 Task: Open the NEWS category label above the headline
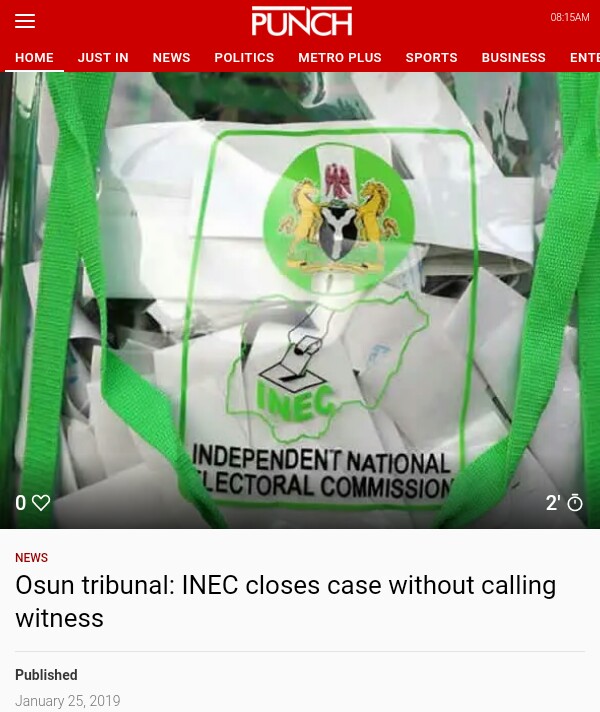[31, 558]
